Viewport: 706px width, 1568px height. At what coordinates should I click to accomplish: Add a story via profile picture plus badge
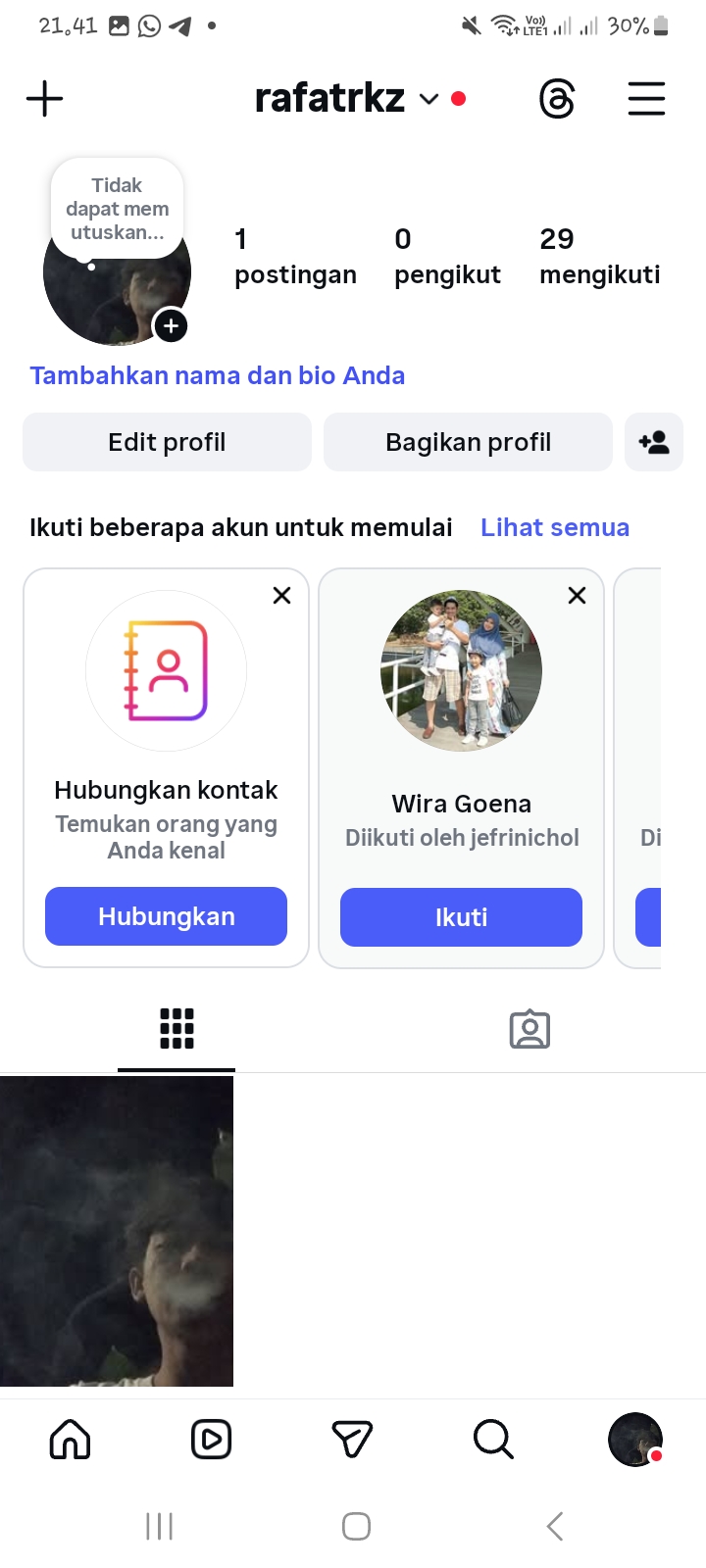(171, 326)
